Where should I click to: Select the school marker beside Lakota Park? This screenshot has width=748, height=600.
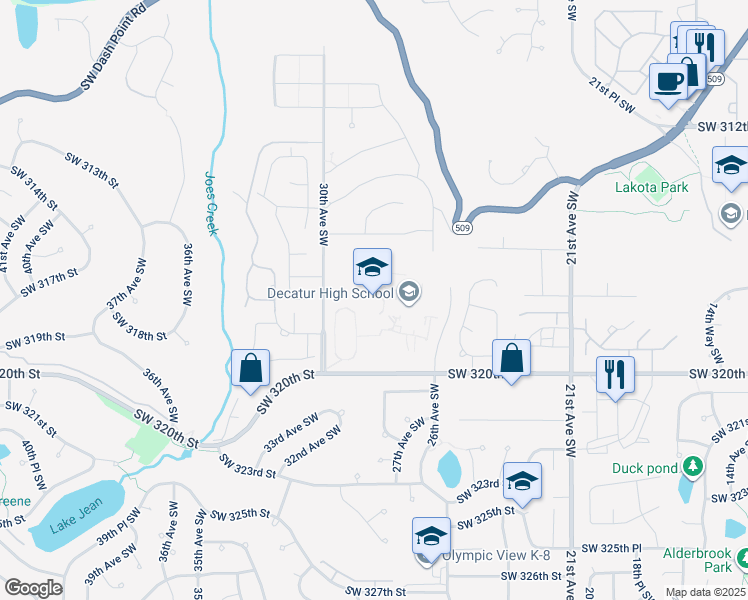coord(731,166)
